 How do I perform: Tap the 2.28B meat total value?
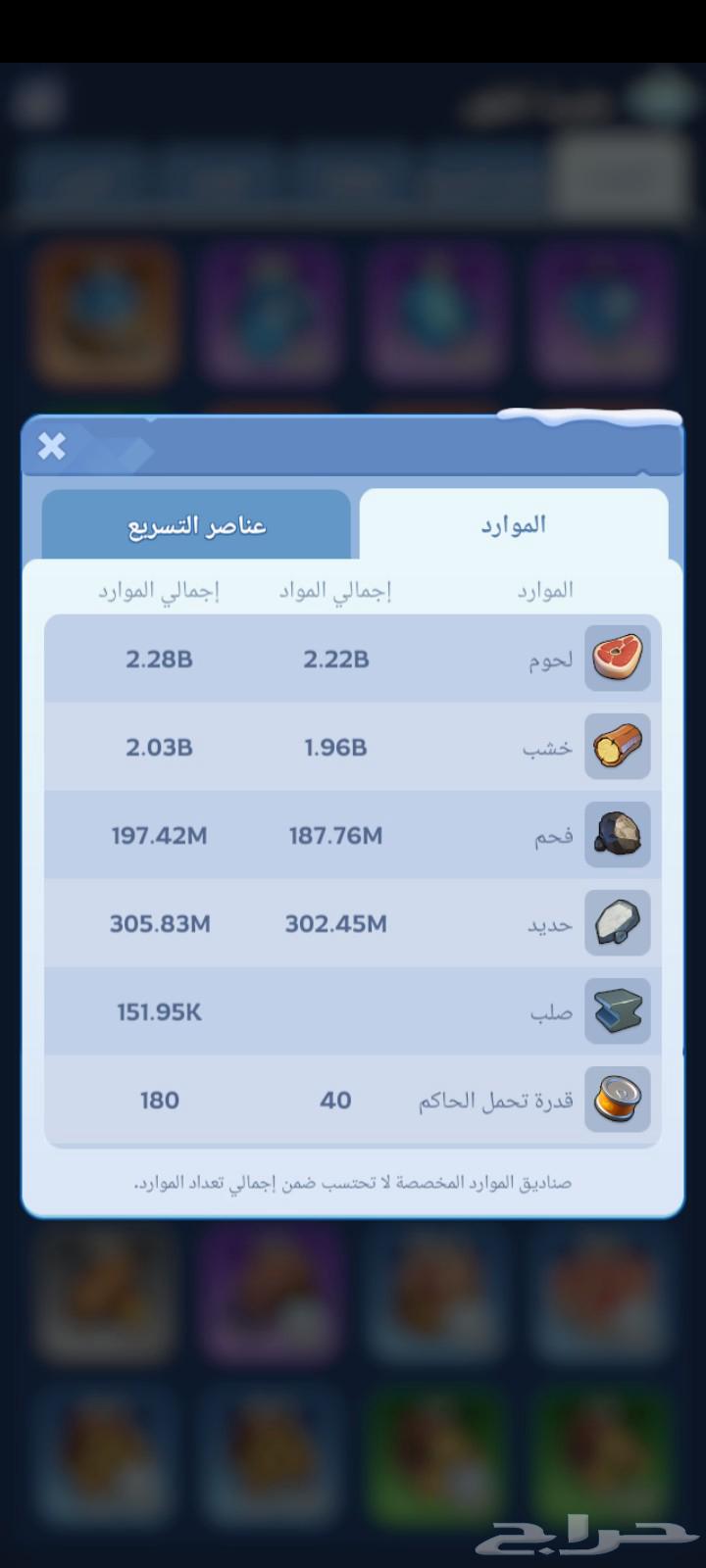(160, 659)
